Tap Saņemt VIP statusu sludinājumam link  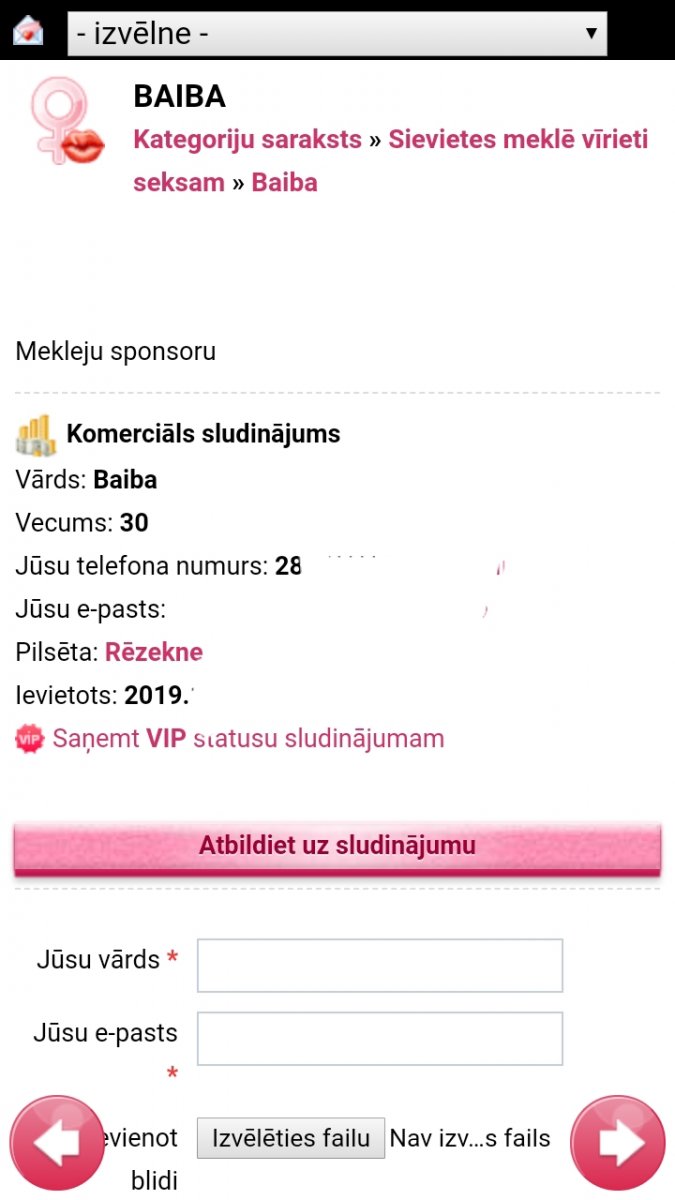[248, 739]
